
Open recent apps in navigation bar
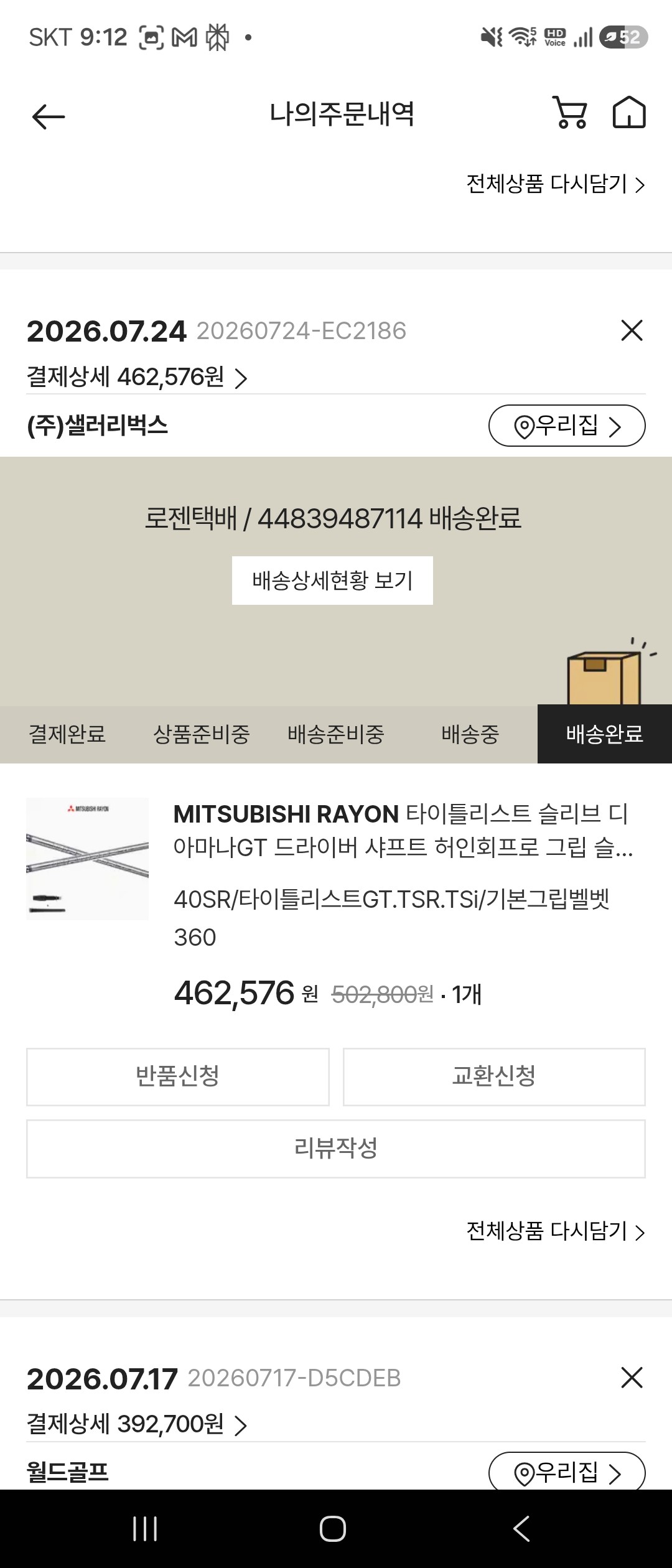point(145,1529)
